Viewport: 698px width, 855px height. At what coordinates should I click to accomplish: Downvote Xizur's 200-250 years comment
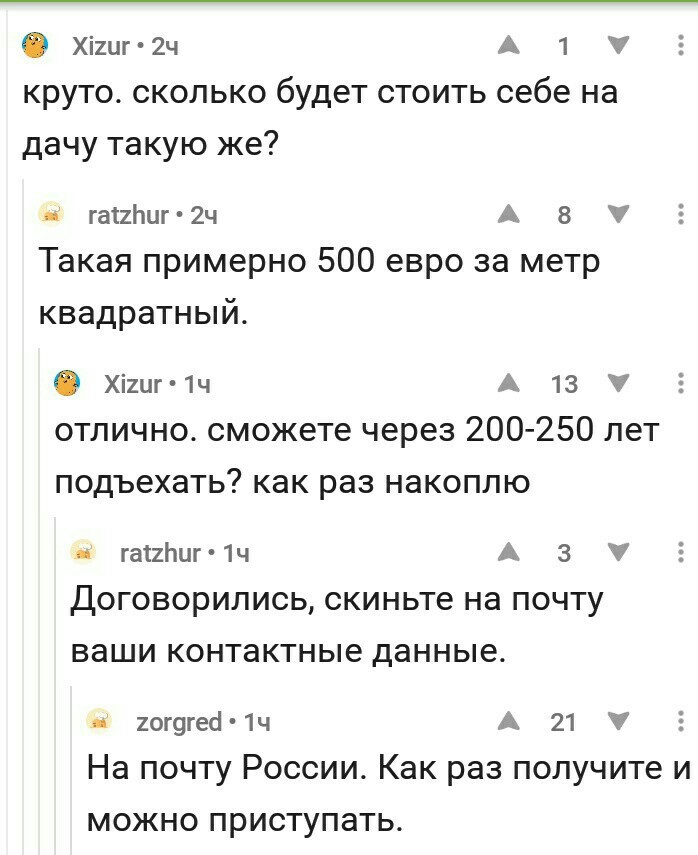[619, 384]
